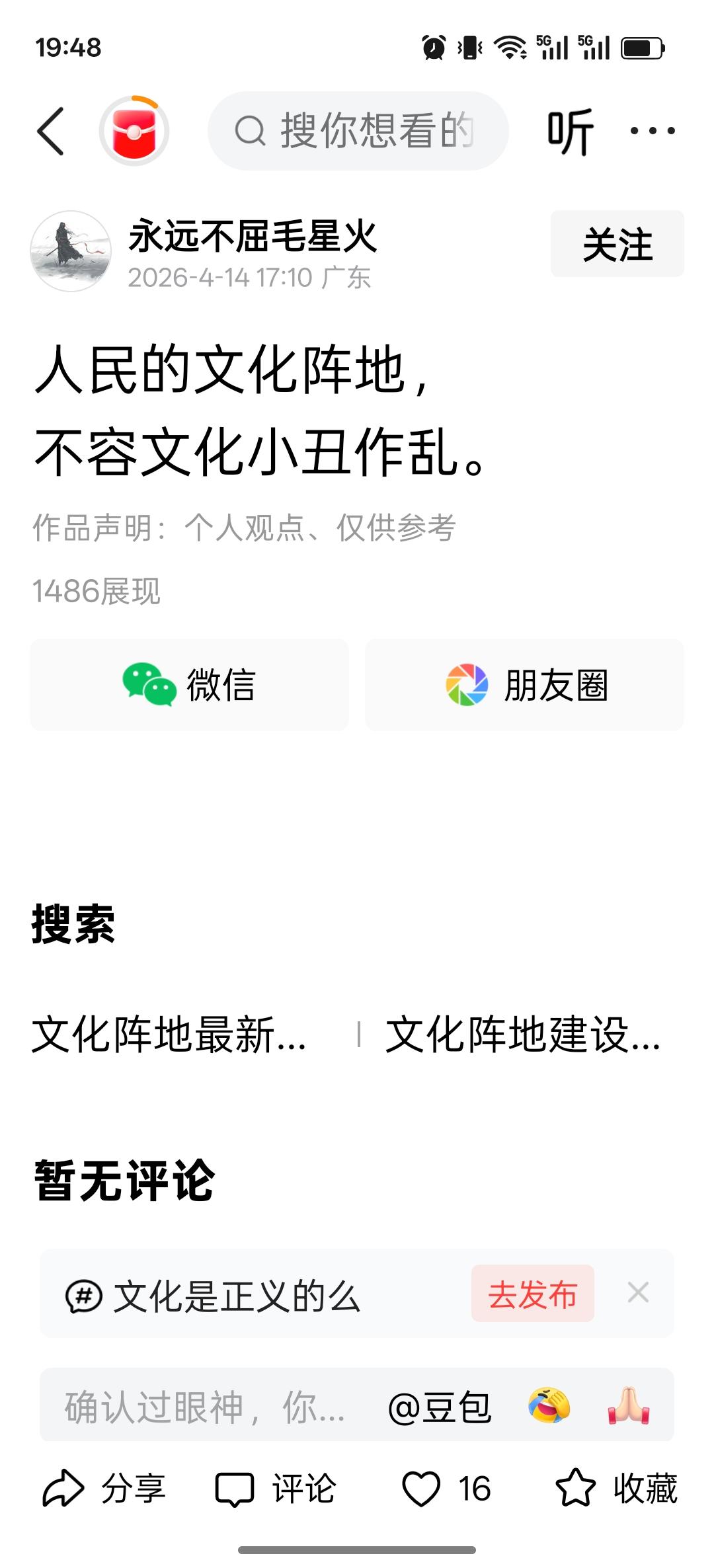Image resolution: width=714 pixels, height=1568 pixels.
Task: Open the red packet app icon
Action: (133, 130)
